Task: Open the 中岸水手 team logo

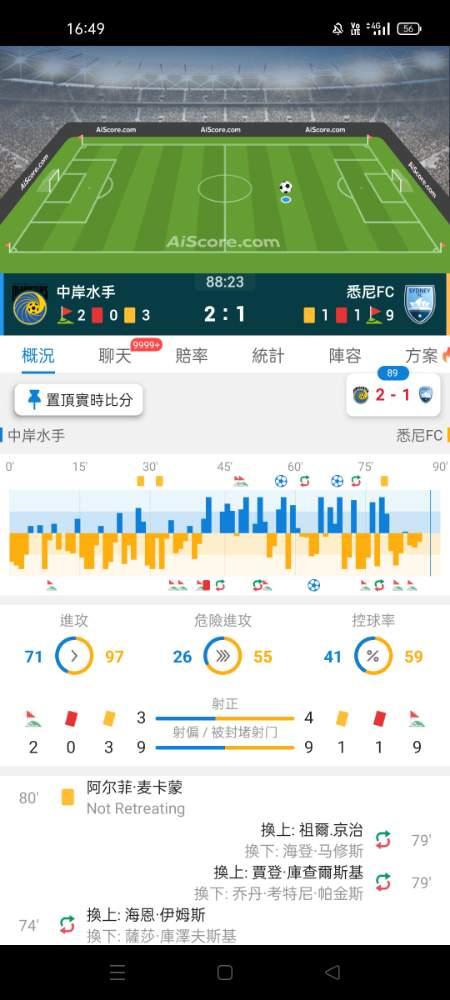Action: tap(30, 306)
